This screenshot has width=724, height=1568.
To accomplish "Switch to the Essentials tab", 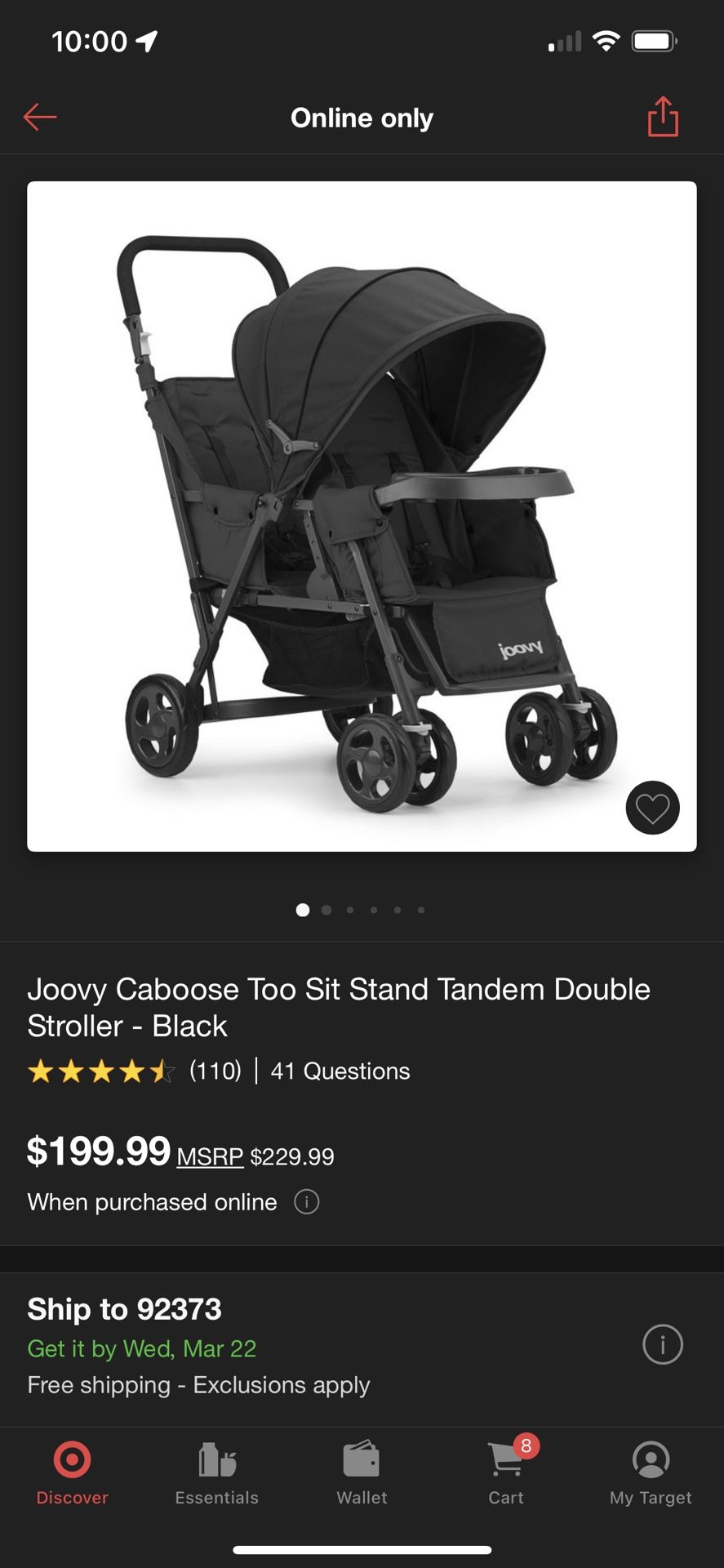I will point(216,1472).
